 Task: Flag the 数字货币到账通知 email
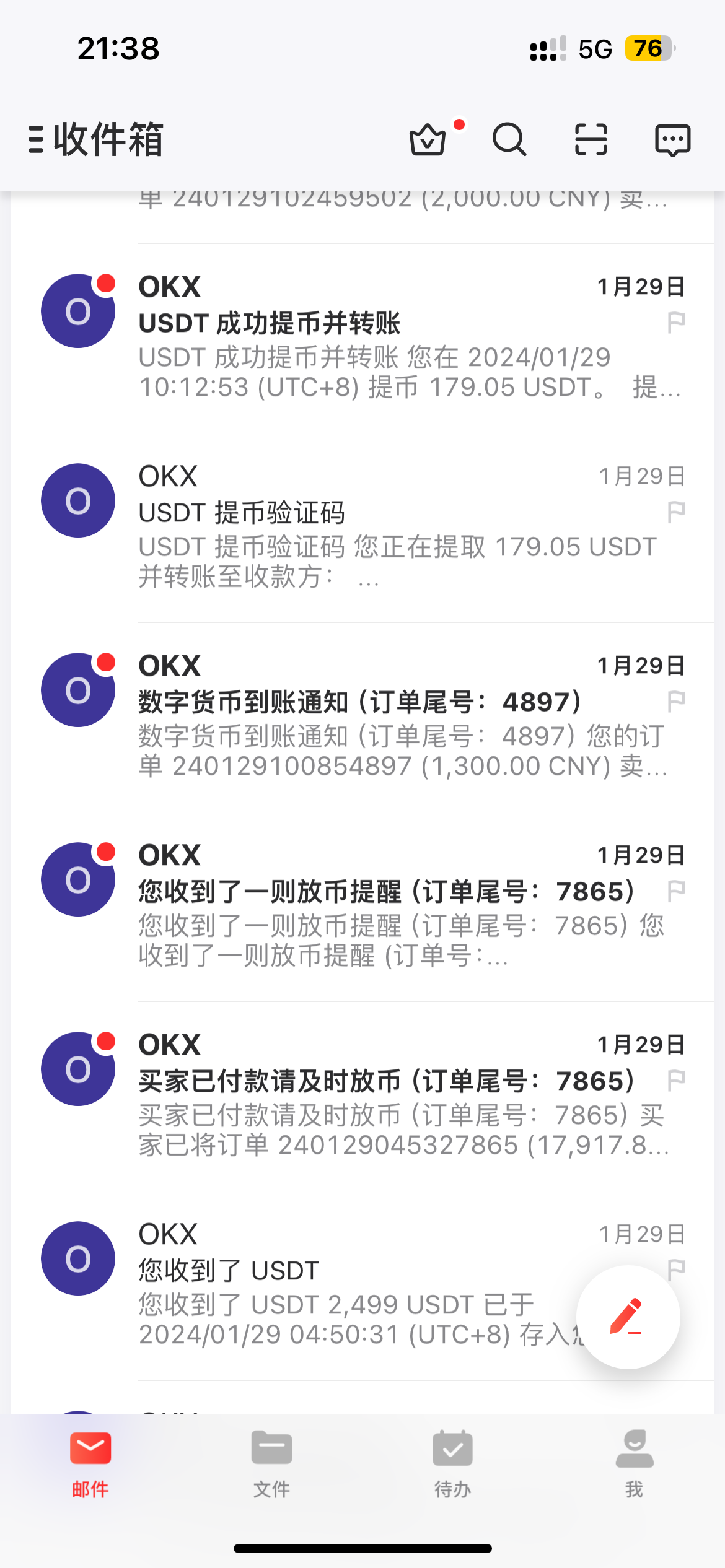(x=676, y=702)
